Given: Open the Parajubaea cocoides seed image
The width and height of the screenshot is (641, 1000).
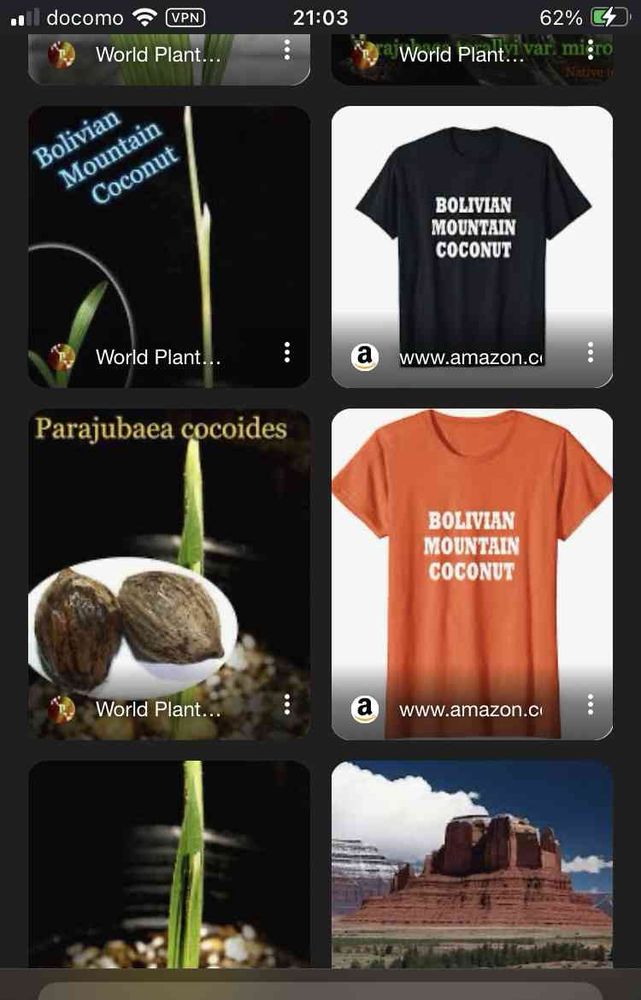Looking at the screenshot, I should coord(168,560).
